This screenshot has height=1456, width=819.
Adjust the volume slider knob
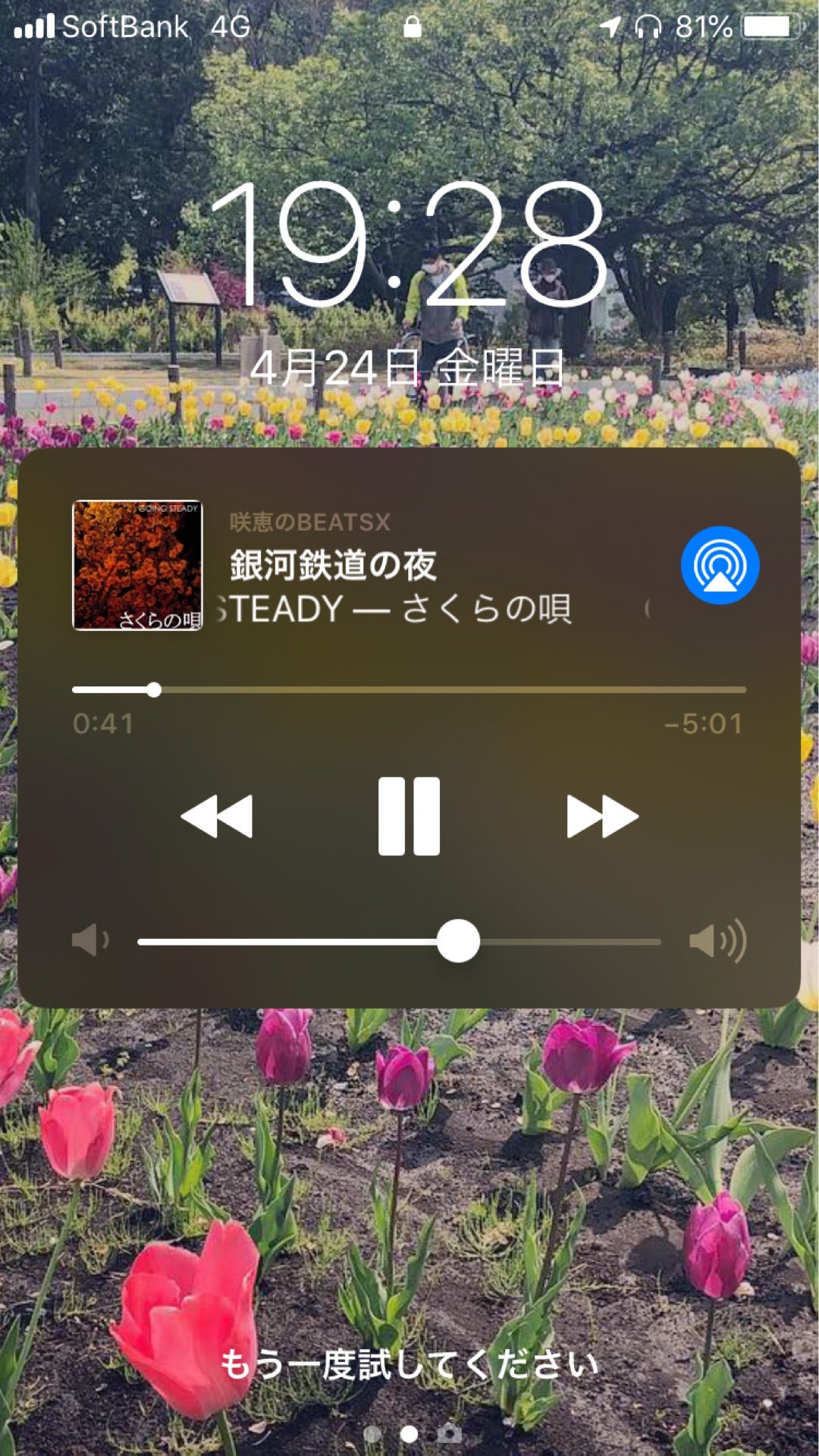pos(458,940)
